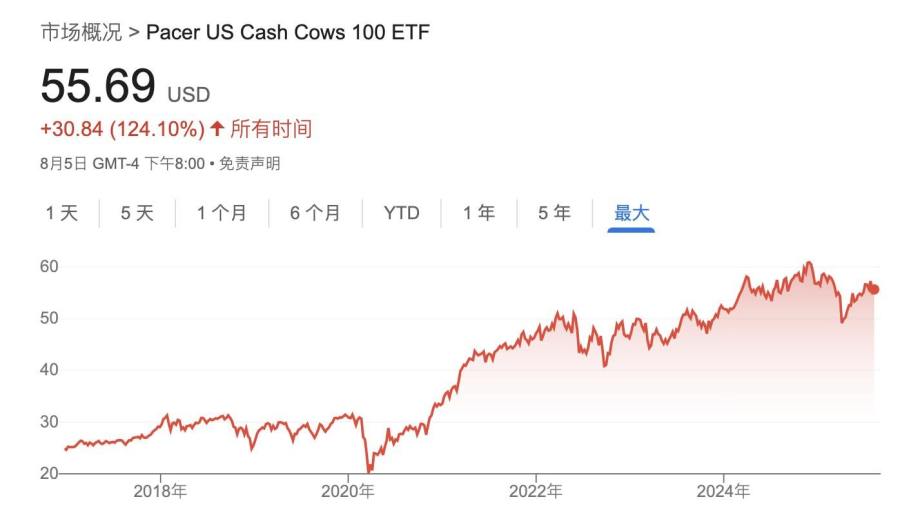
Task: Show the 1 个月 chart
Action: pyautogui.click(x=221, y=213)
